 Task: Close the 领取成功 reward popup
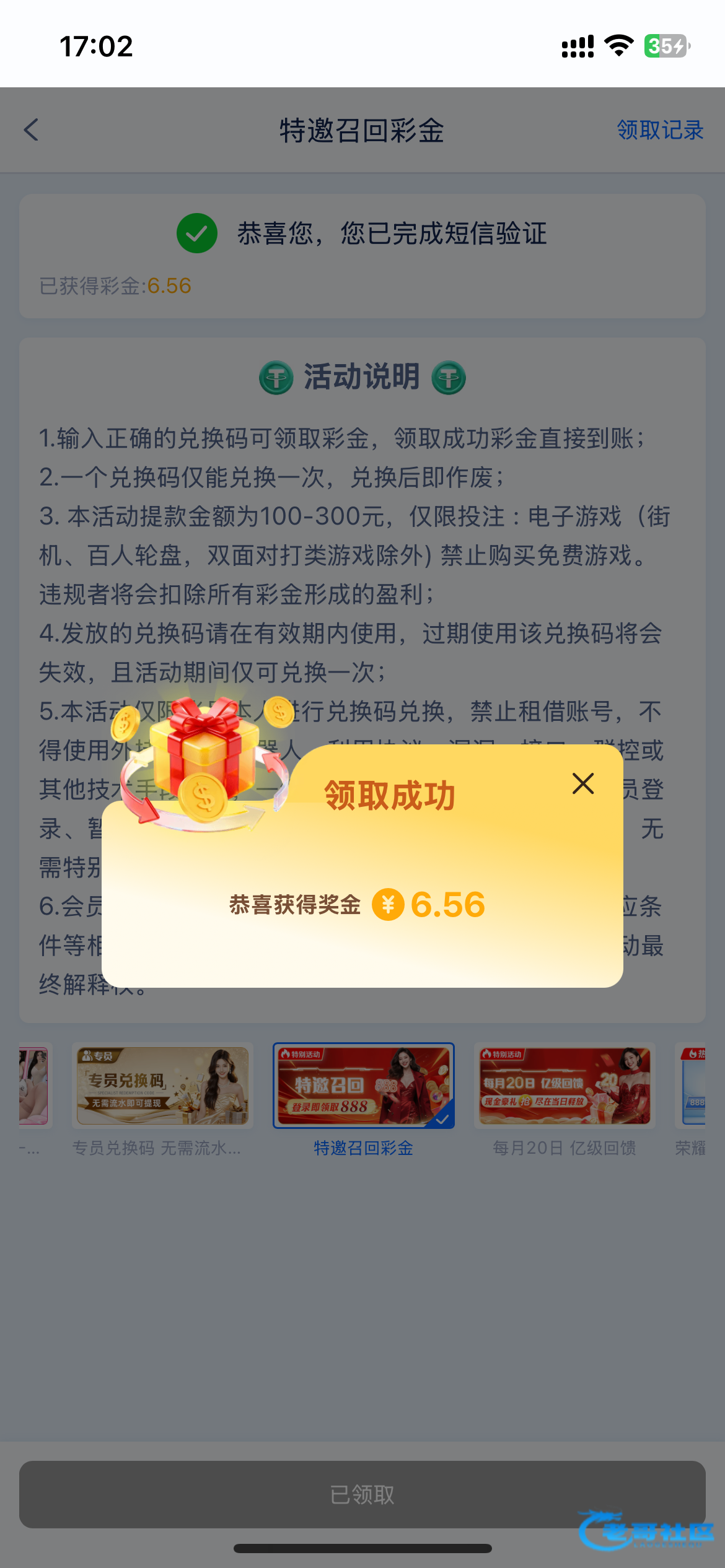(582, 784)
